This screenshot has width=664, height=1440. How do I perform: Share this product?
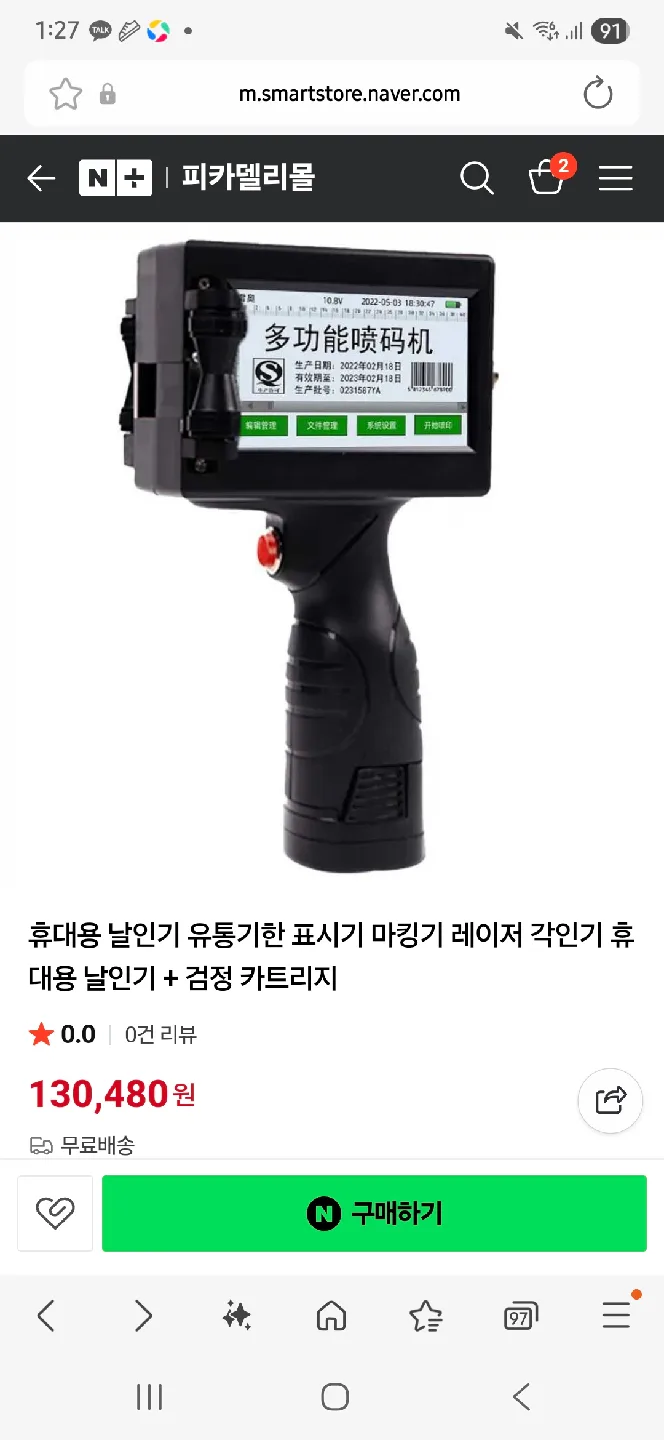[x=610, y=1100]
